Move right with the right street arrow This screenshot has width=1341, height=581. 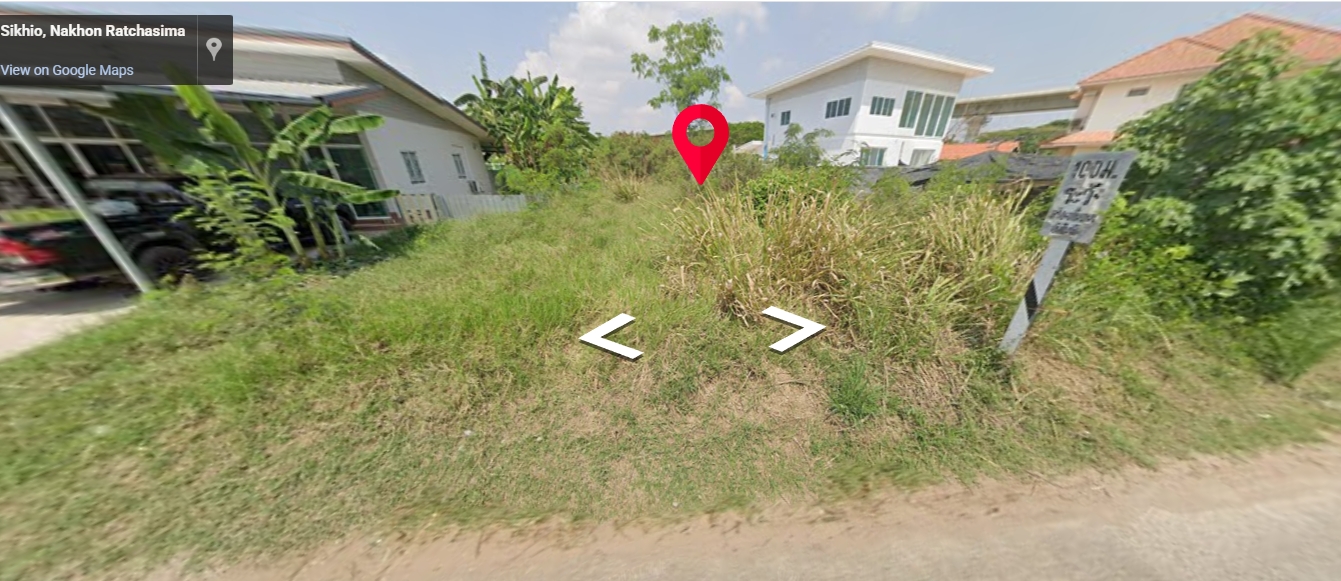coord(794,329)
